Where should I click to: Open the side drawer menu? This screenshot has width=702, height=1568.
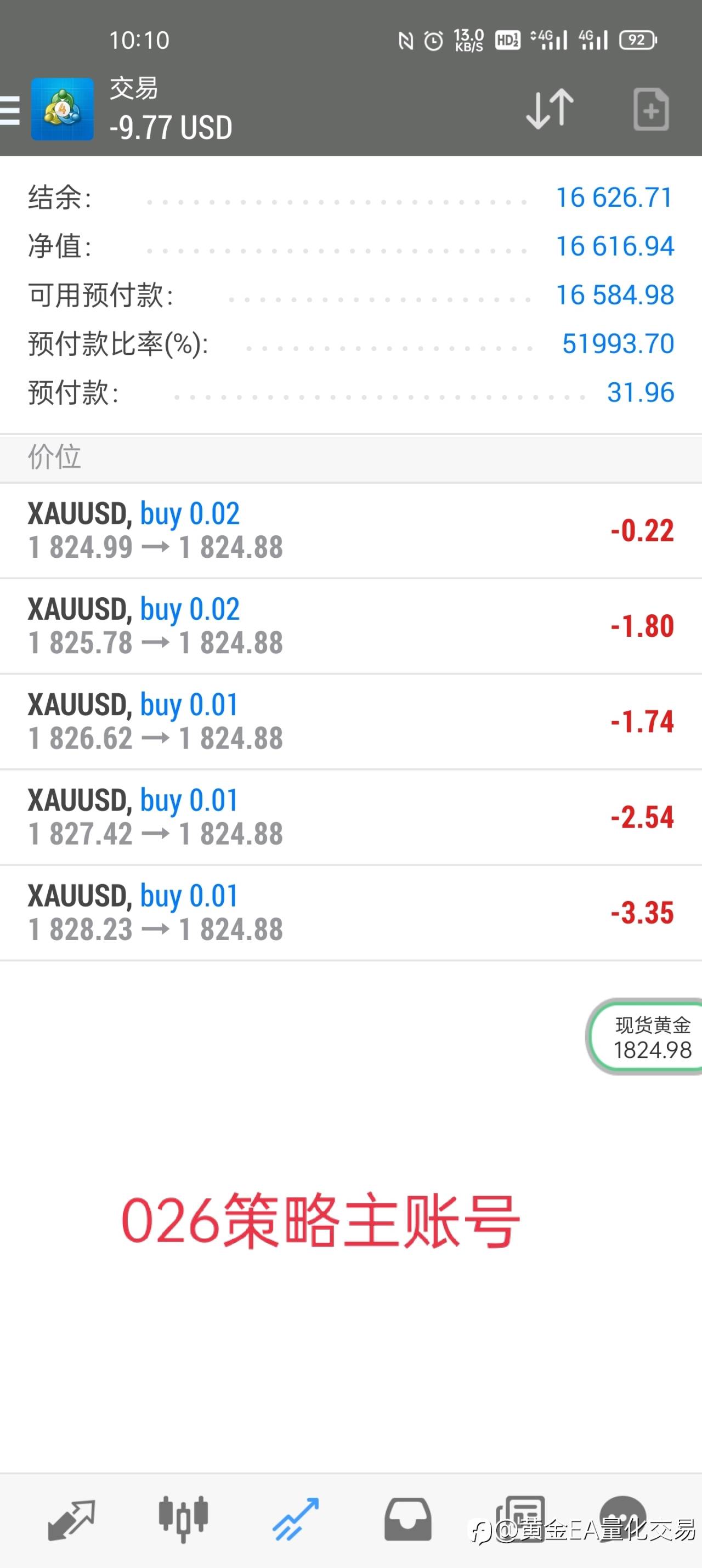(x=10, y=110)
